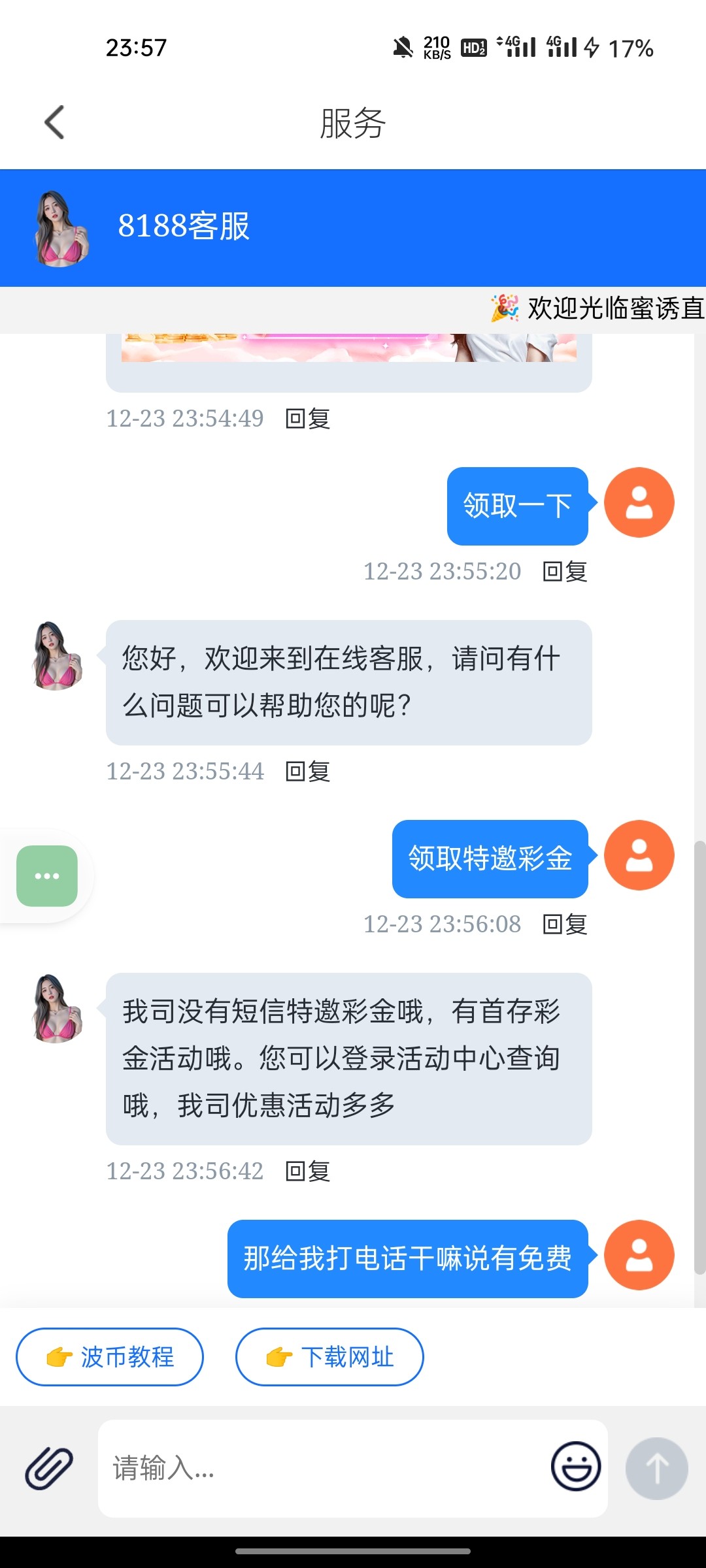
Task: Open the 波币教程 quick link
Action: tap(110, 1357)
